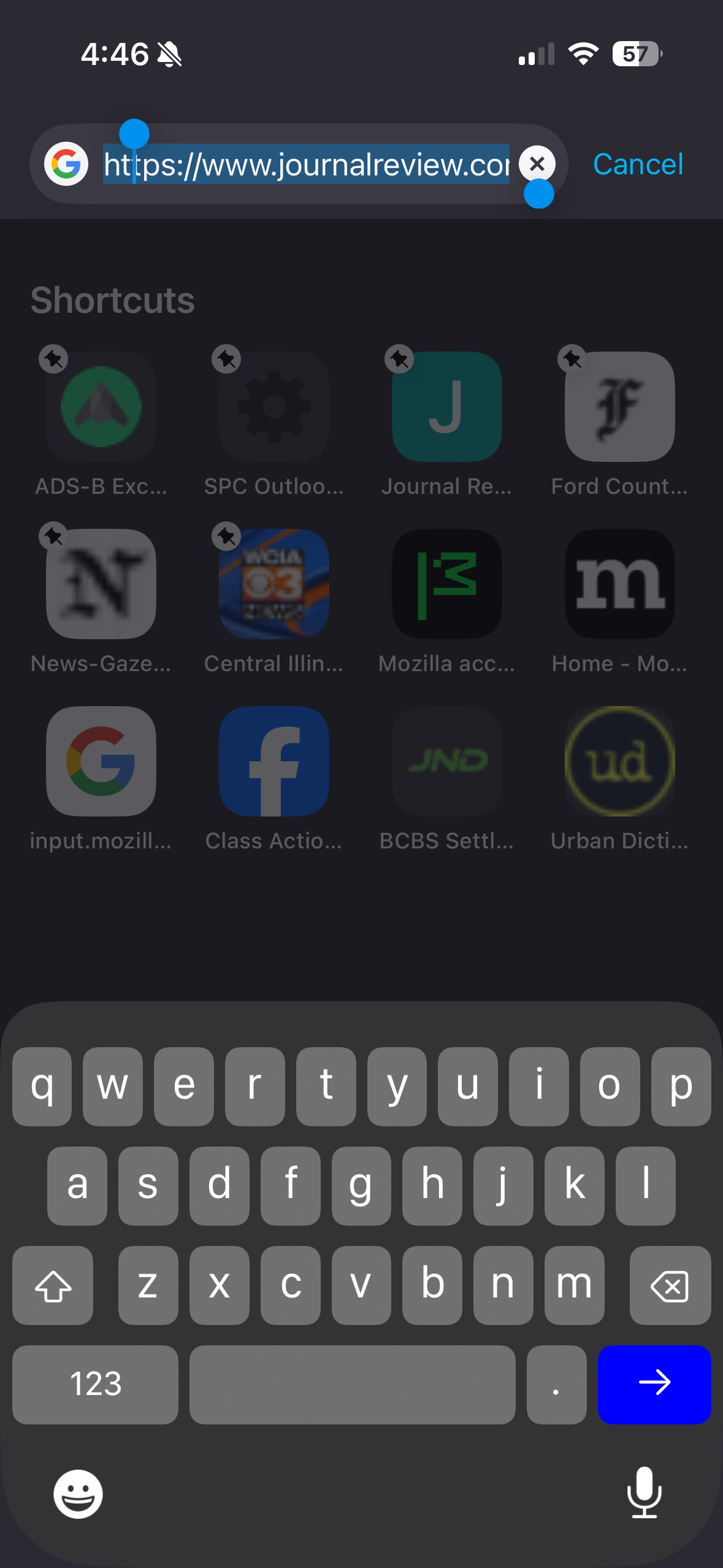
Task: Open the SPC Outlook shortcut
Action: 274,407
